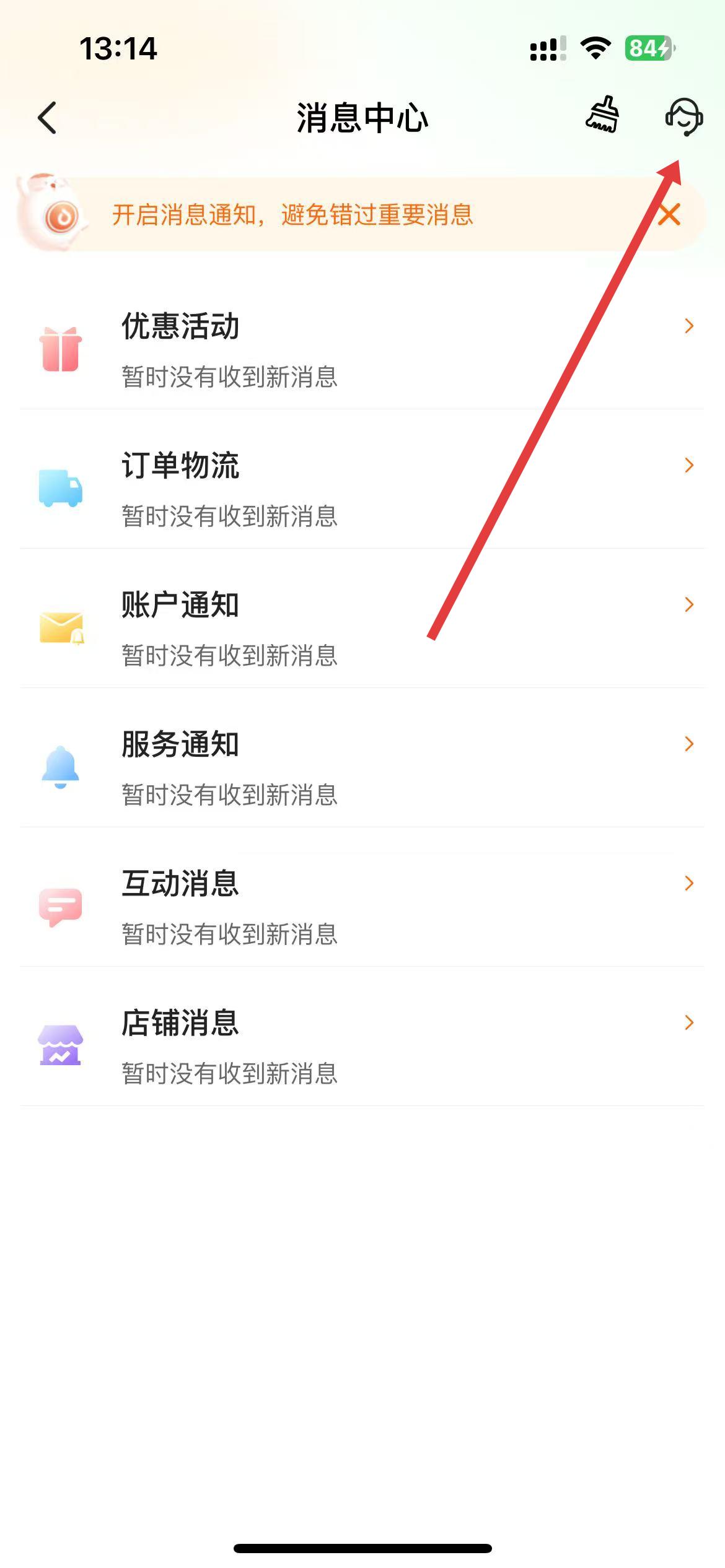The width and height of the screenshot is (725, 1568).
Task: View 店铺消息 list
Action: coord(362,1047)
